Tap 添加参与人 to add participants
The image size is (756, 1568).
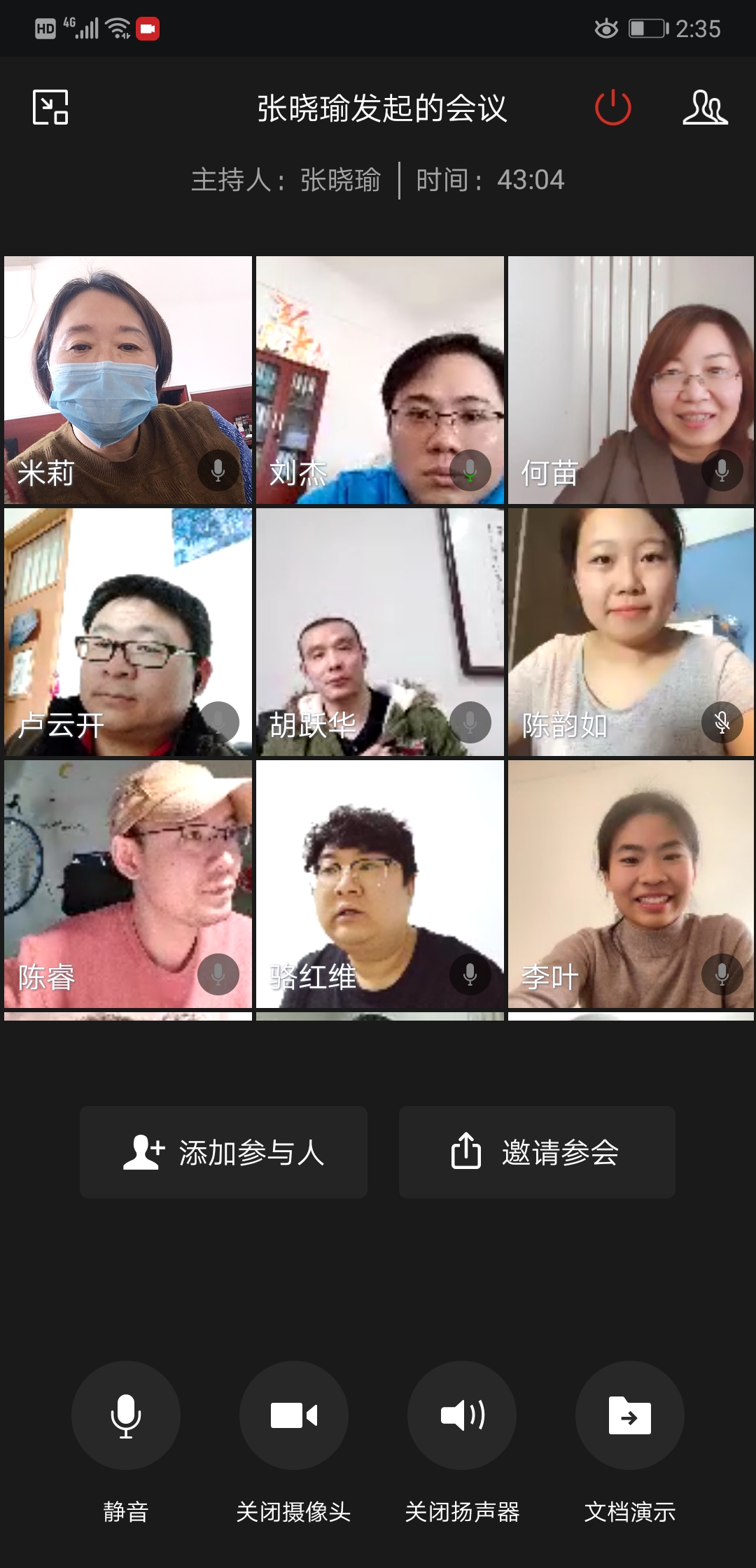223,1152
